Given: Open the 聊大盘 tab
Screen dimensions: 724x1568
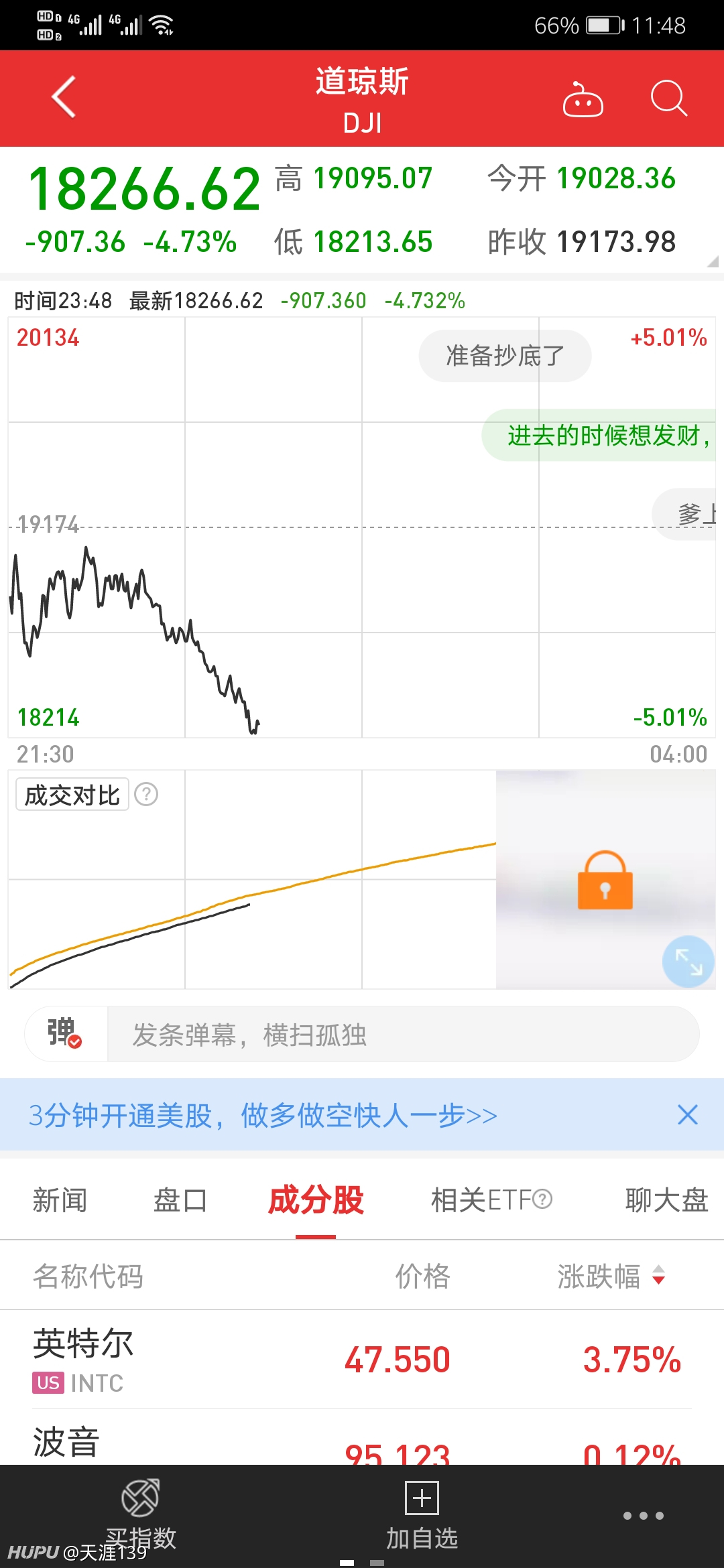Looking at the screenshot, I should point(667,1200).
